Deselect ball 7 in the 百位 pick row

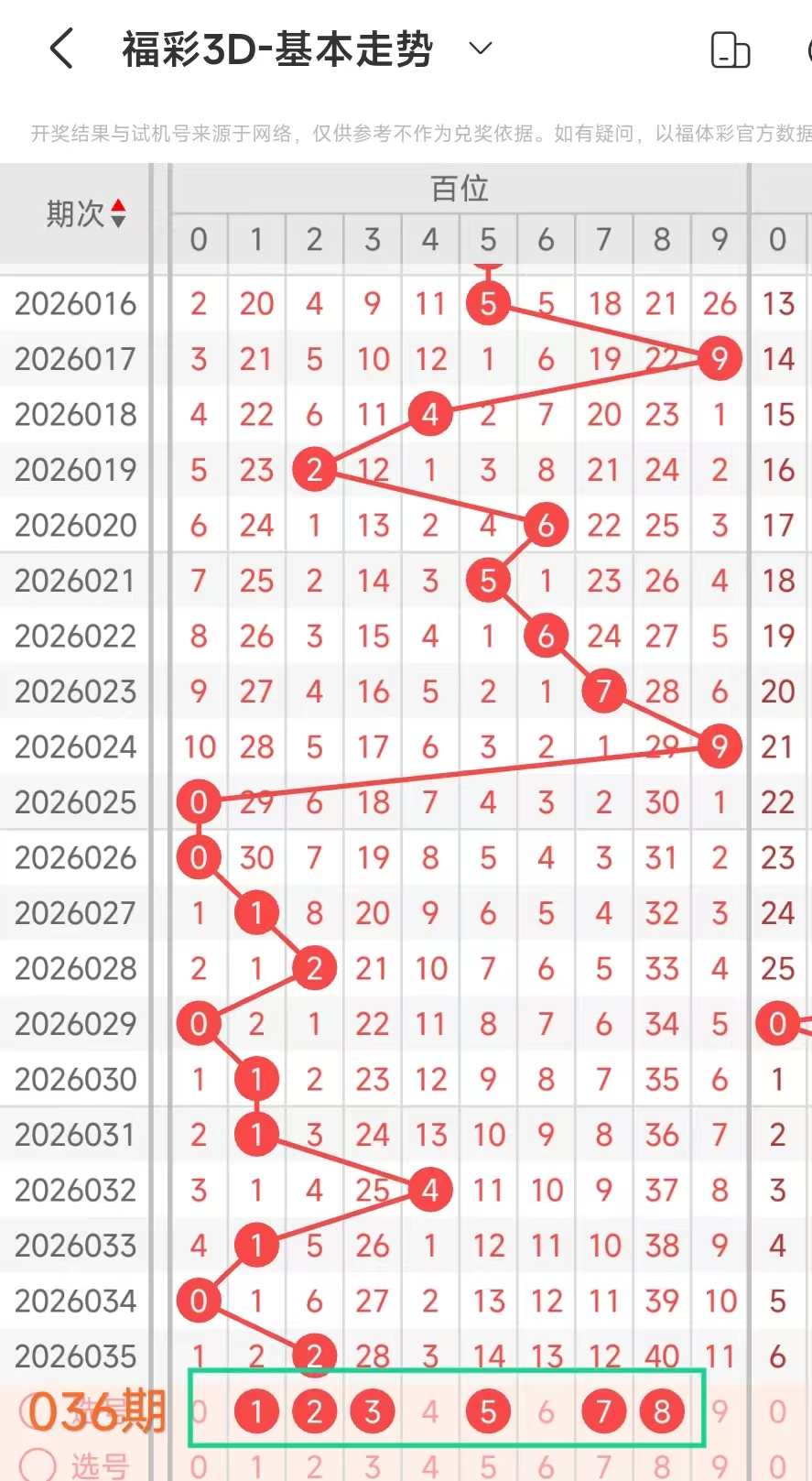pos(604,1411)
